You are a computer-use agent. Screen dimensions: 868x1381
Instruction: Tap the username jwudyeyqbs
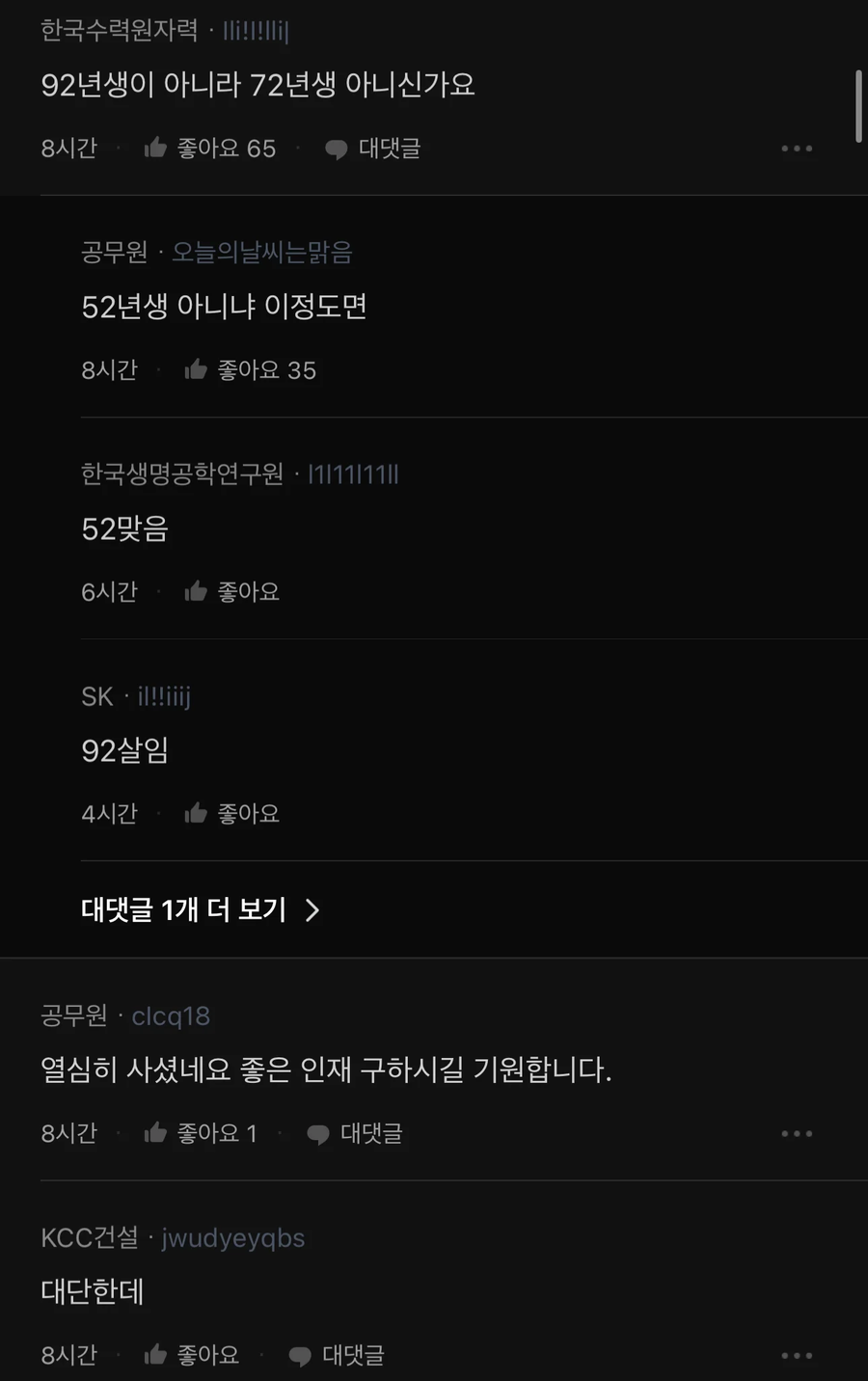233,1237
